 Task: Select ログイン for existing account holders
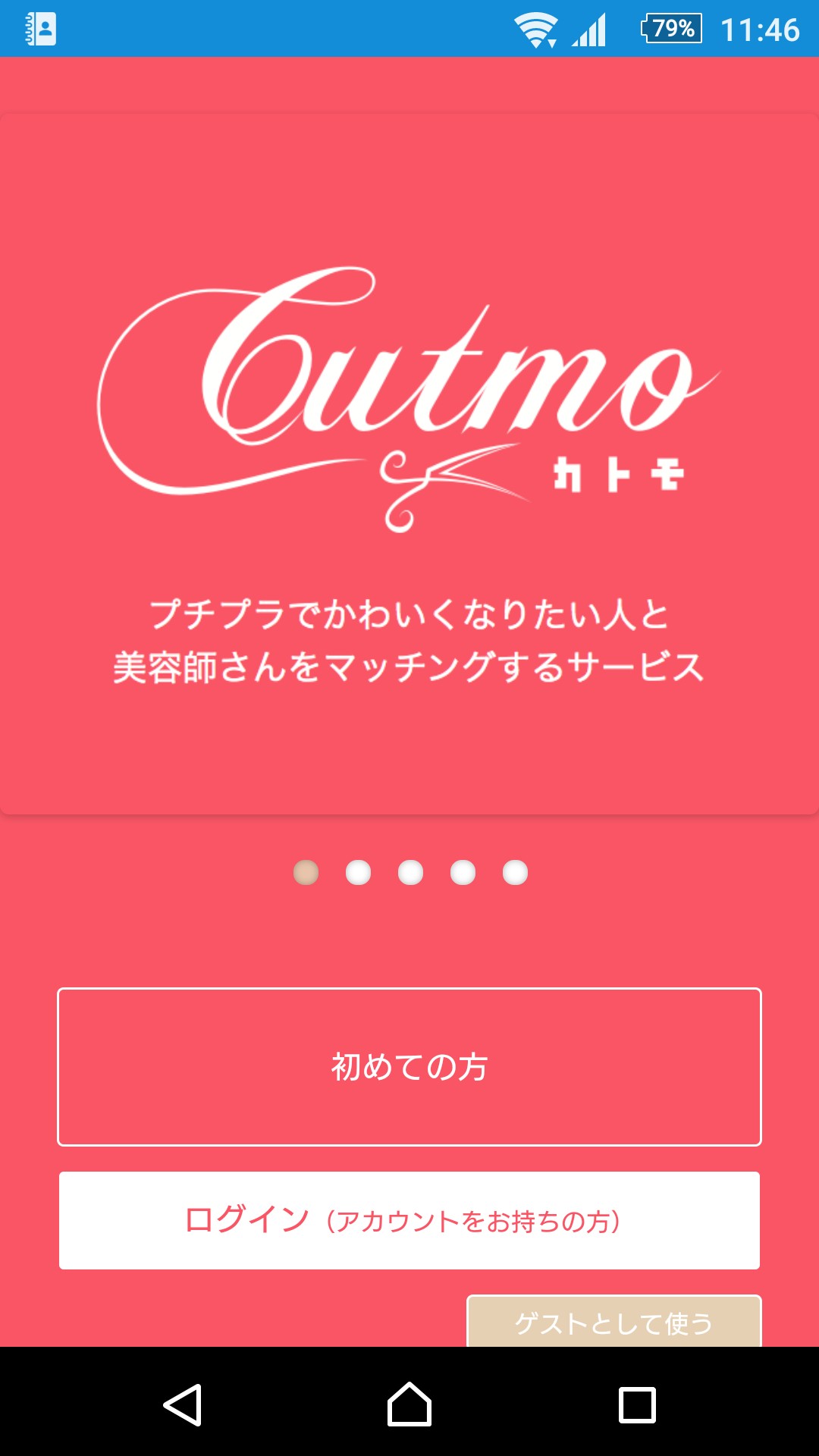(x=409, y=1220)
